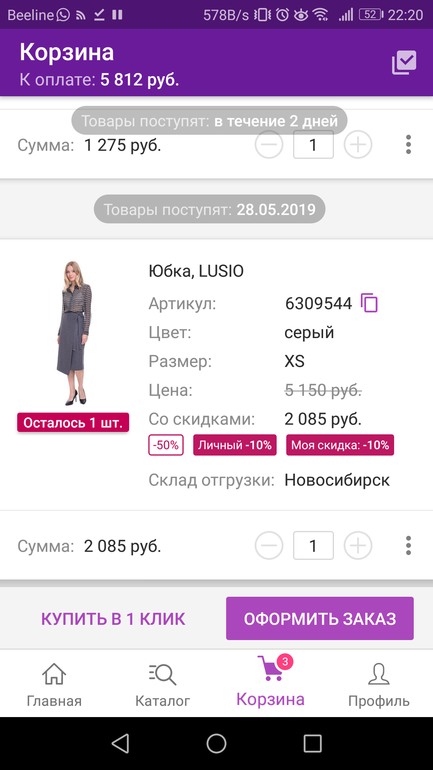Tap the select-all checkmark icon in header

coord(404,62)
